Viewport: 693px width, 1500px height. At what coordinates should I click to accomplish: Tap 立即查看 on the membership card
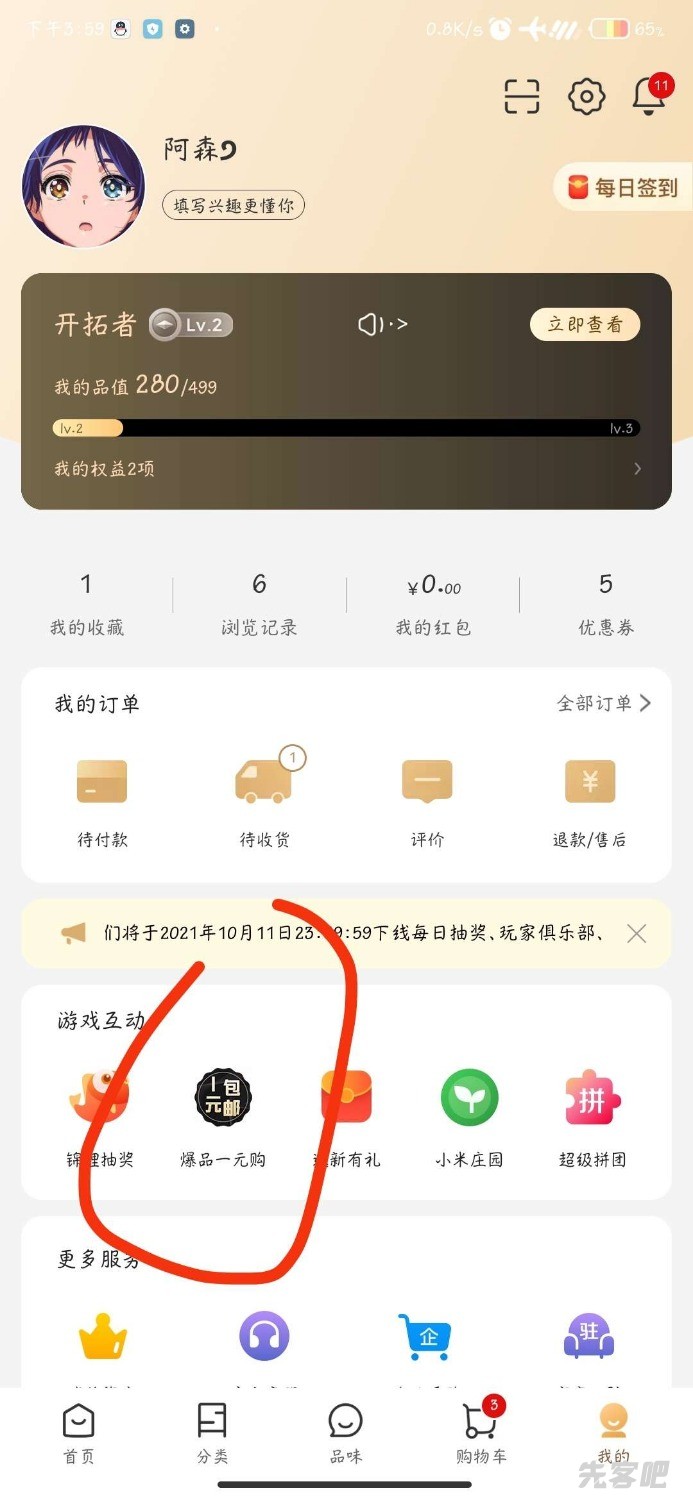coord(584,324)
